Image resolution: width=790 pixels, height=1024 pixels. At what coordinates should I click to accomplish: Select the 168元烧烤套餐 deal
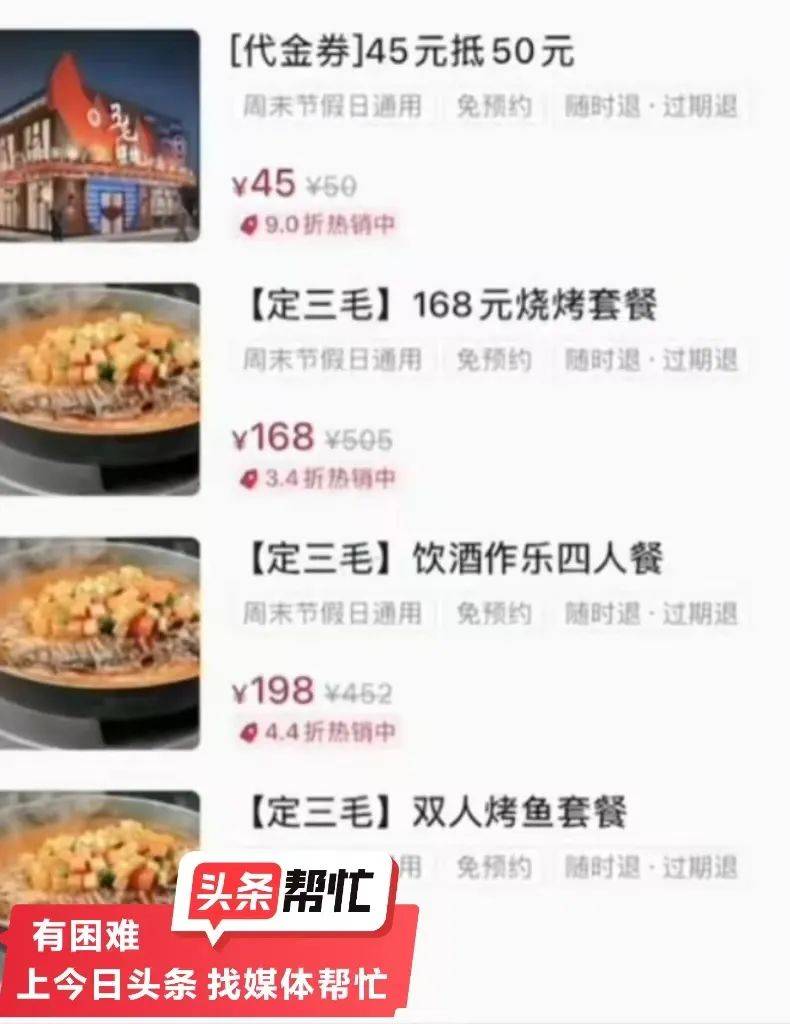(450, 306)
